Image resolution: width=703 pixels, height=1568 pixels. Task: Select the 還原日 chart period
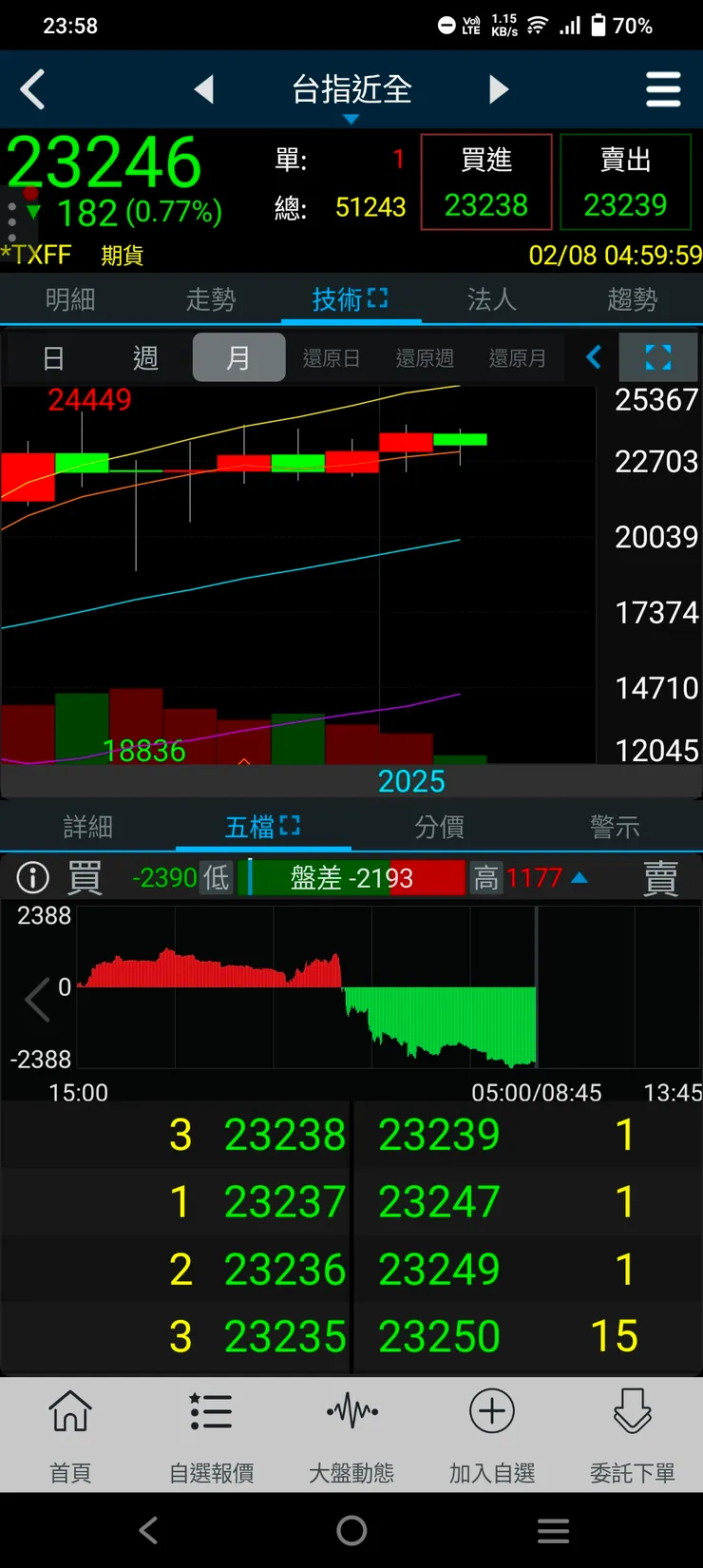[331, 358]
